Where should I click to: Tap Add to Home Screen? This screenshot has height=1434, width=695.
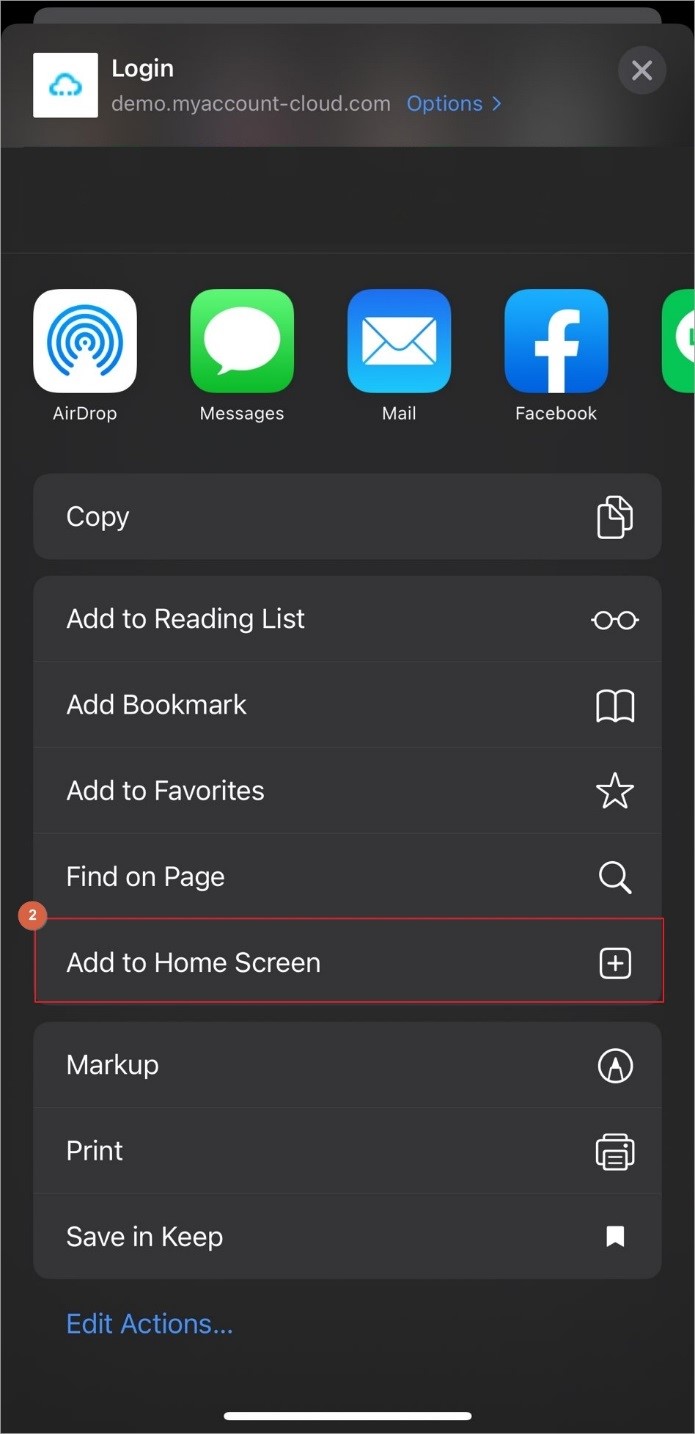point(347,963)
